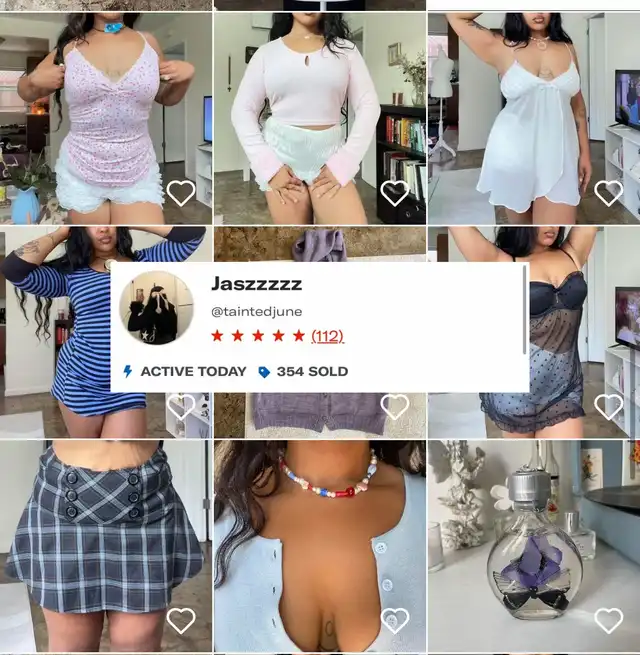Like the purple cardigan listing
The width and height of the screenshot is (640, 655).
pyautogui.click(x=395, y=406)
